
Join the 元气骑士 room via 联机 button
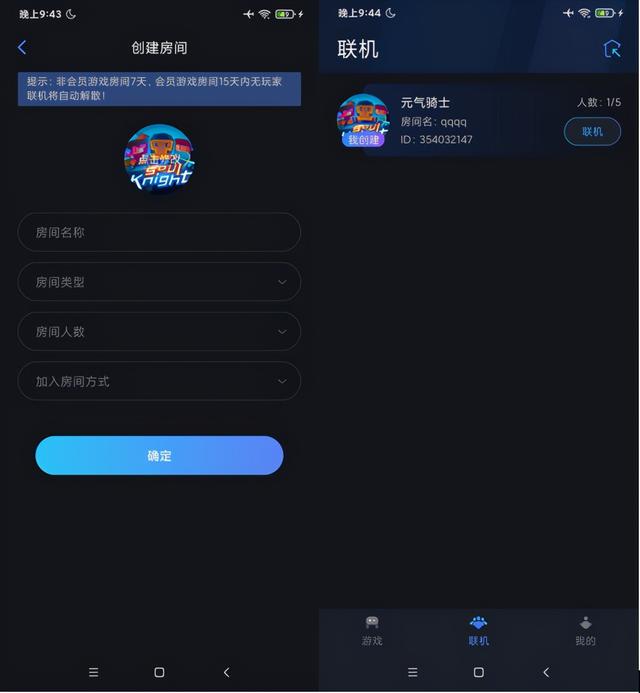[x=592, y=131]
